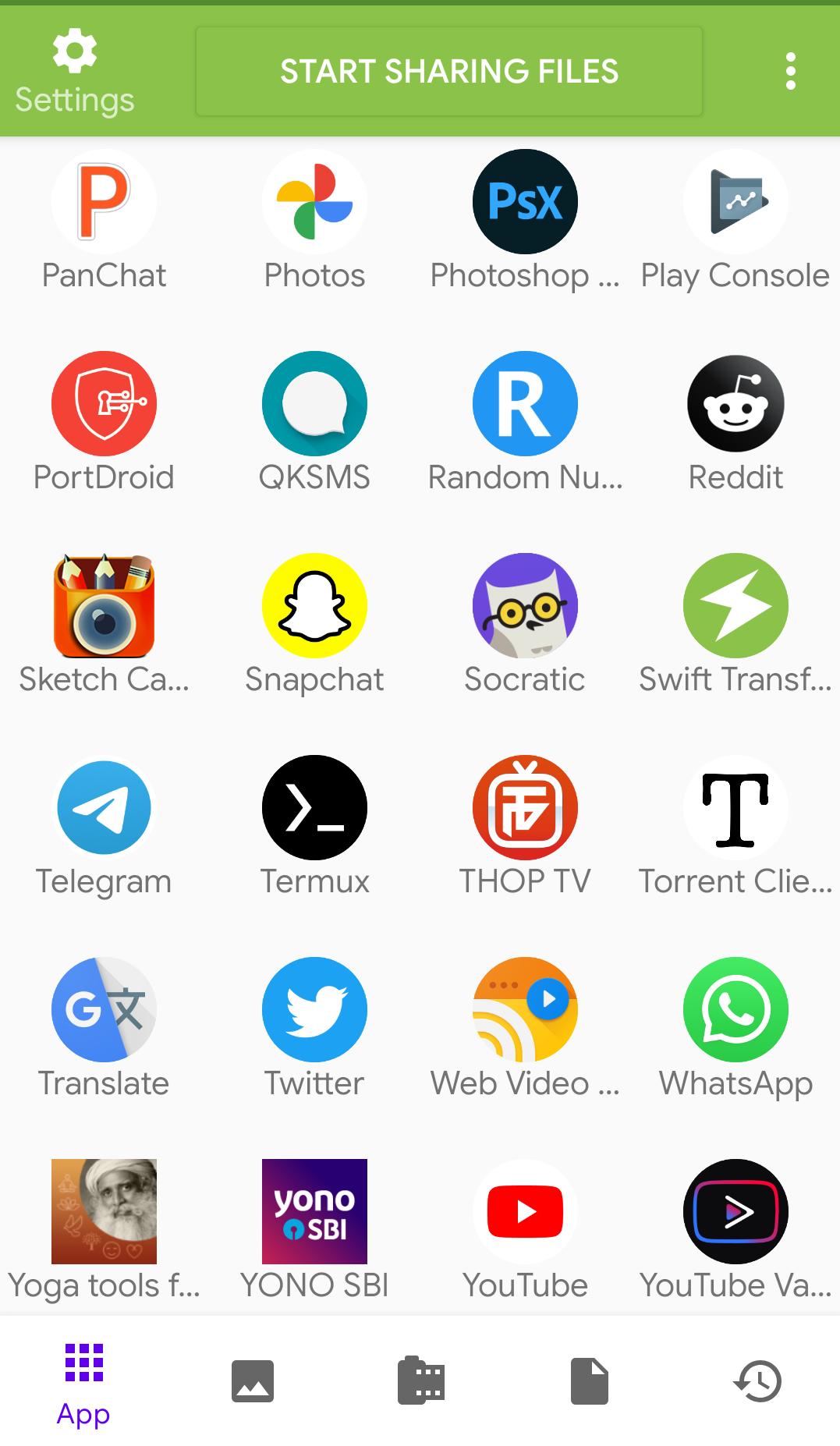
Task: Switch to the files tab
Action: (590, 1381)
